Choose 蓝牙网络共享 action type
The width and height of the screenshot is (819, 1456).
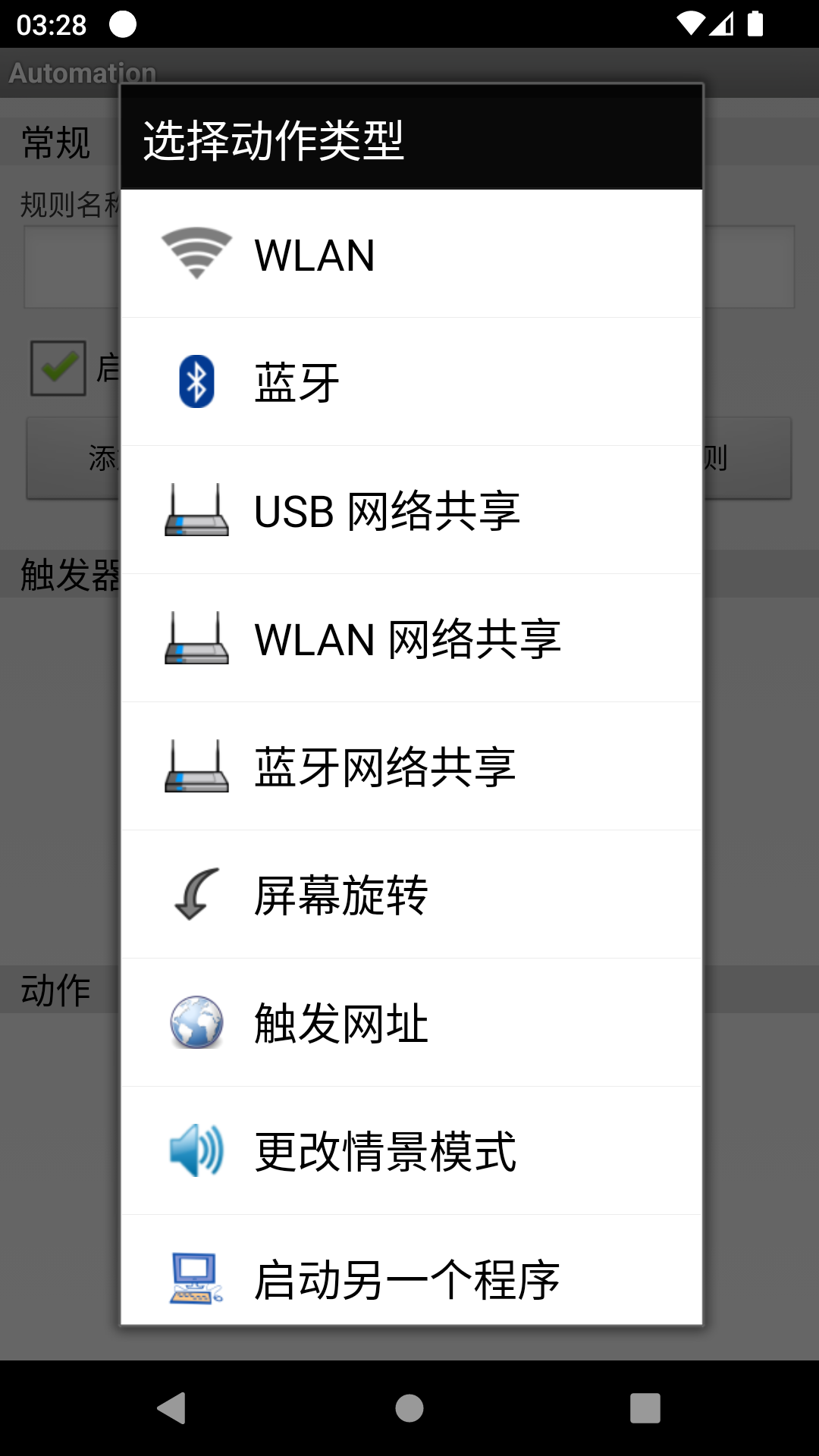click(x=411, y=767)
